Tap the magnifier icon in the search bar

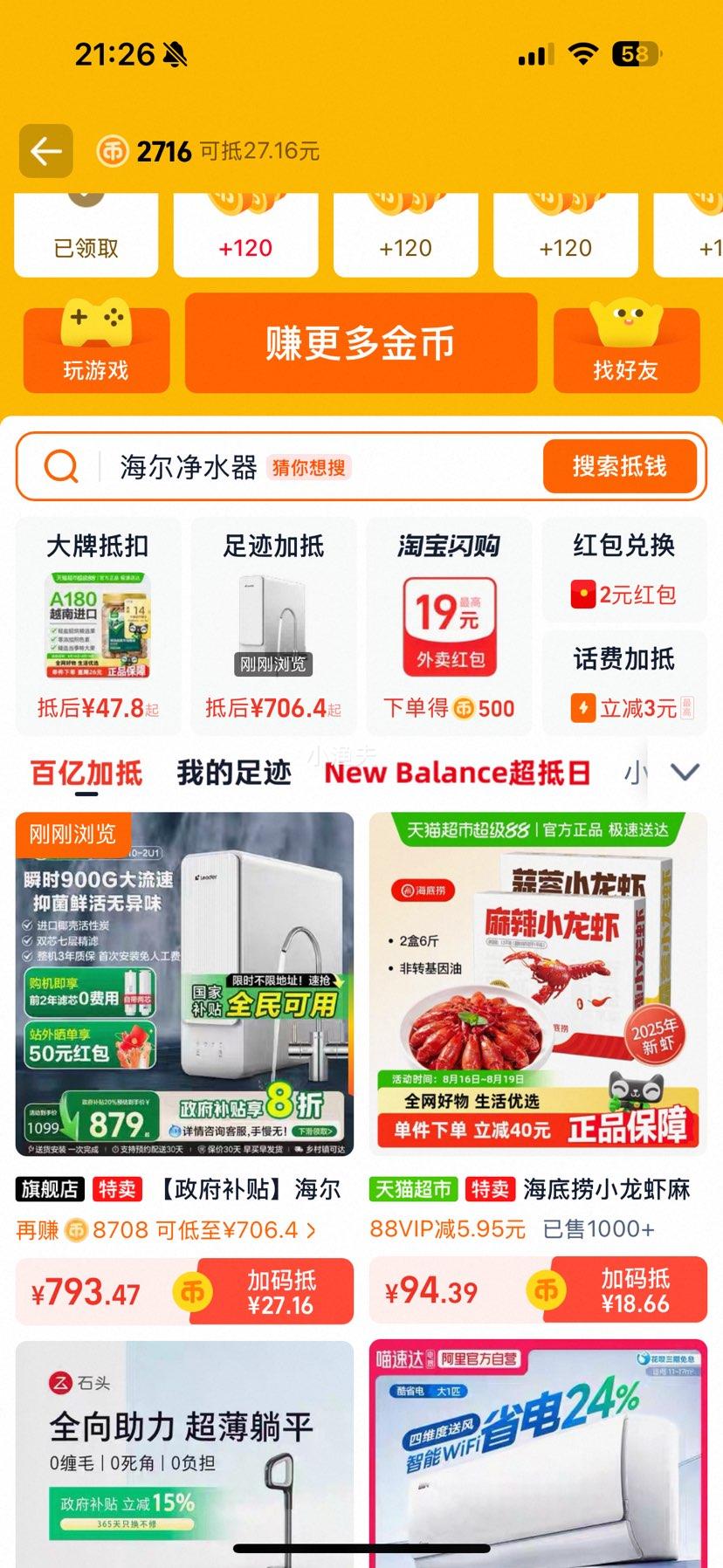coord(59,467)
